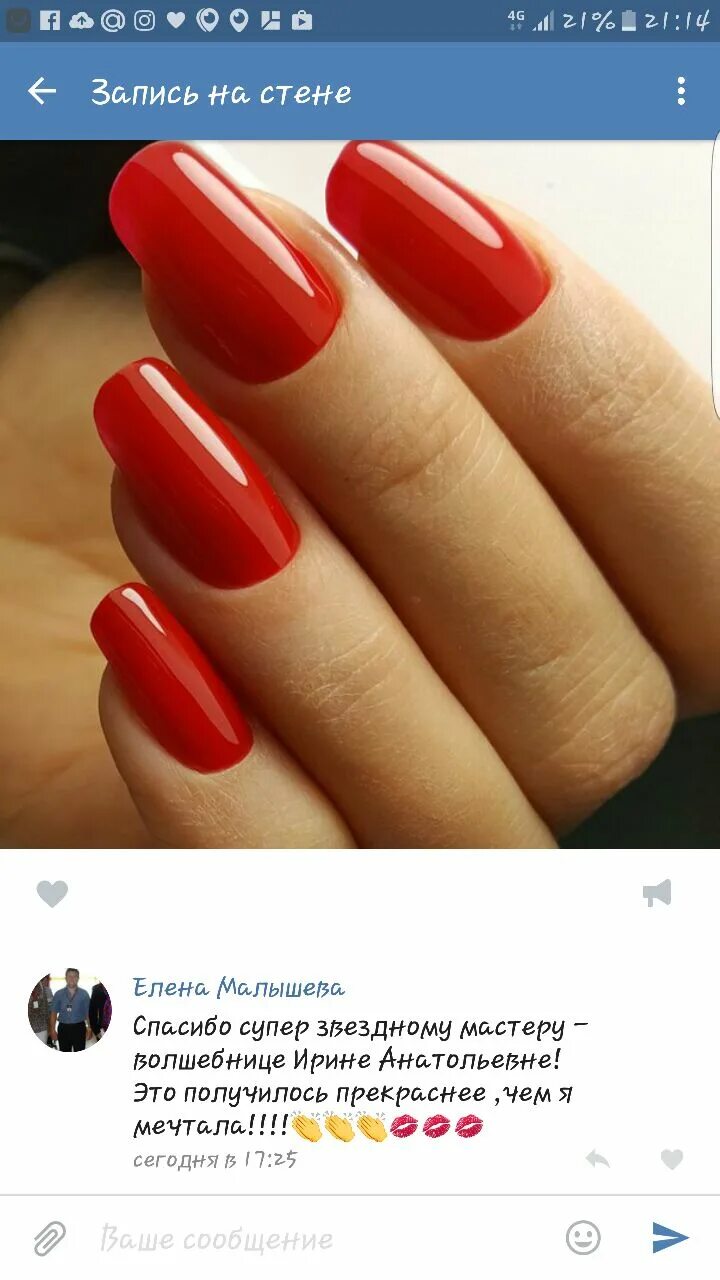Reply to Елена Малышева's comment
The width and height of the screenshot is (720, 1280).
(598, 1159)
